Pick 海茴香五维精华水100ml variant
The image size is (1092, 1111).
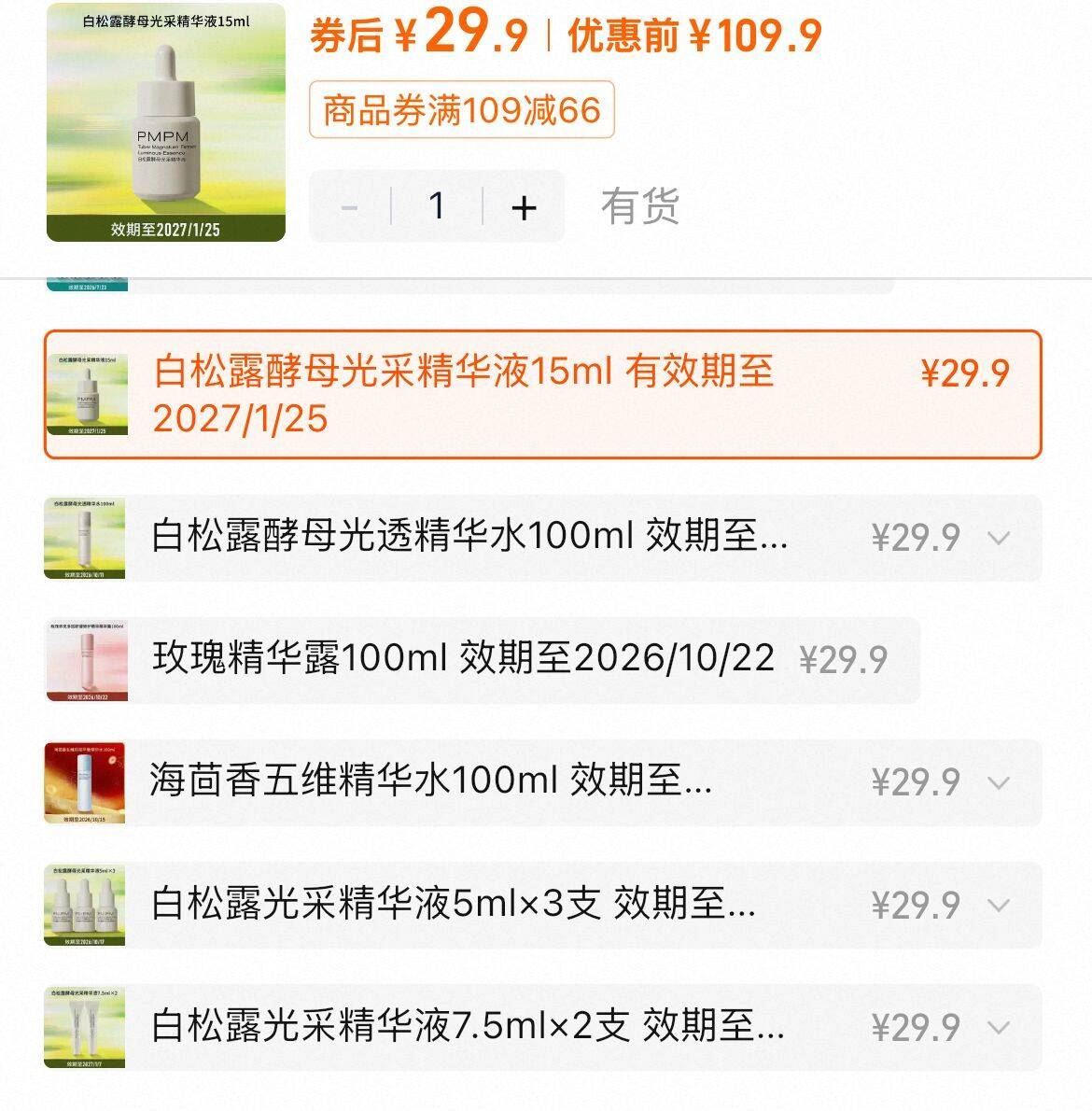tap(431, 781)
